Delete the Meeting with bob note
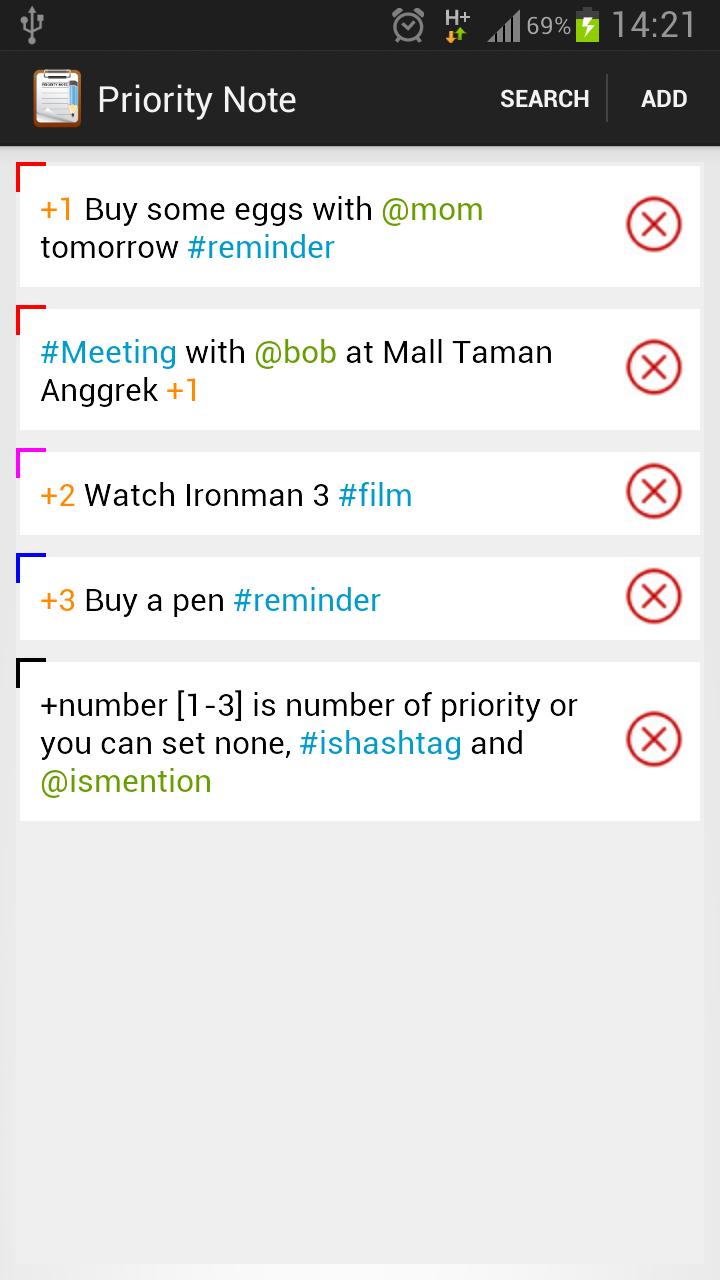The width and height of the screenshot is (720, 1280). [x=653, y=367]
